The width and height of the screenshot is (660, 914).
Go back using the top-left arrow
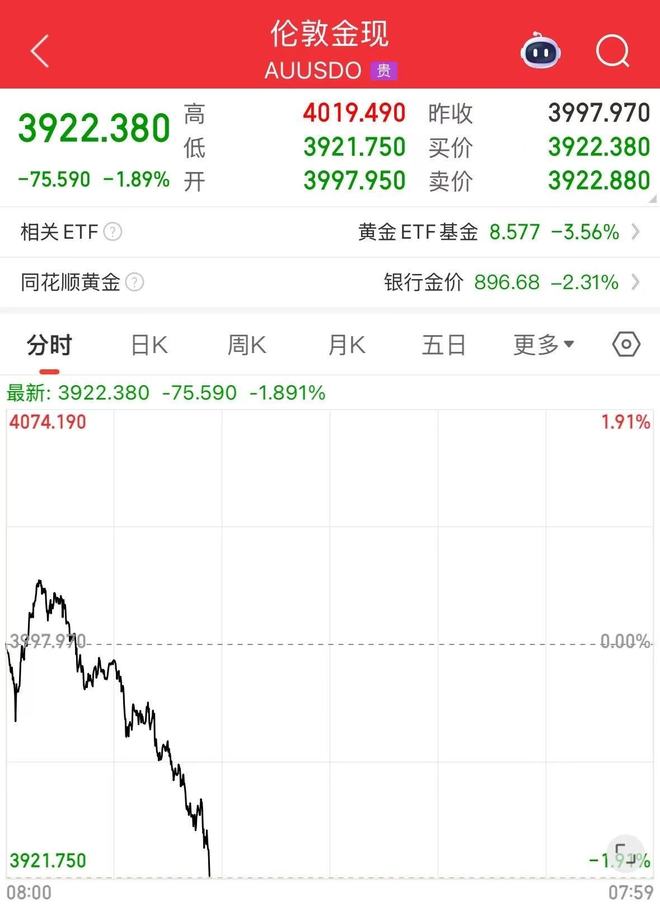(40, 51)
